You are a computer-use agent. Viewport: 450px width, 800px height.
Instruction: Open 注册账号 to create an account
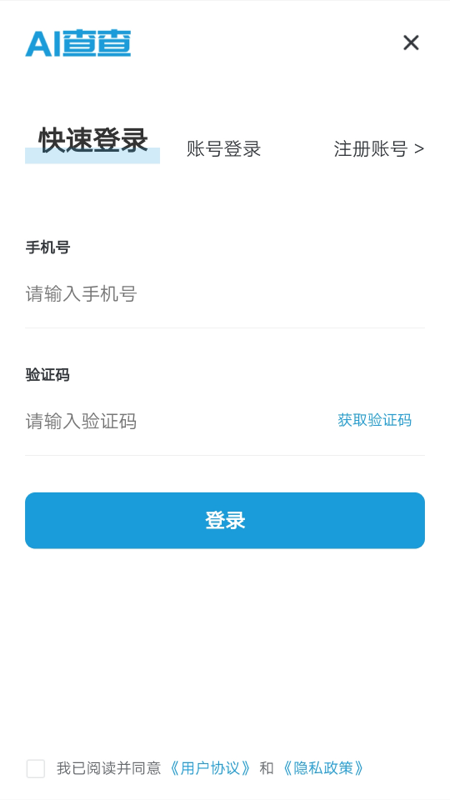point(379,149)
